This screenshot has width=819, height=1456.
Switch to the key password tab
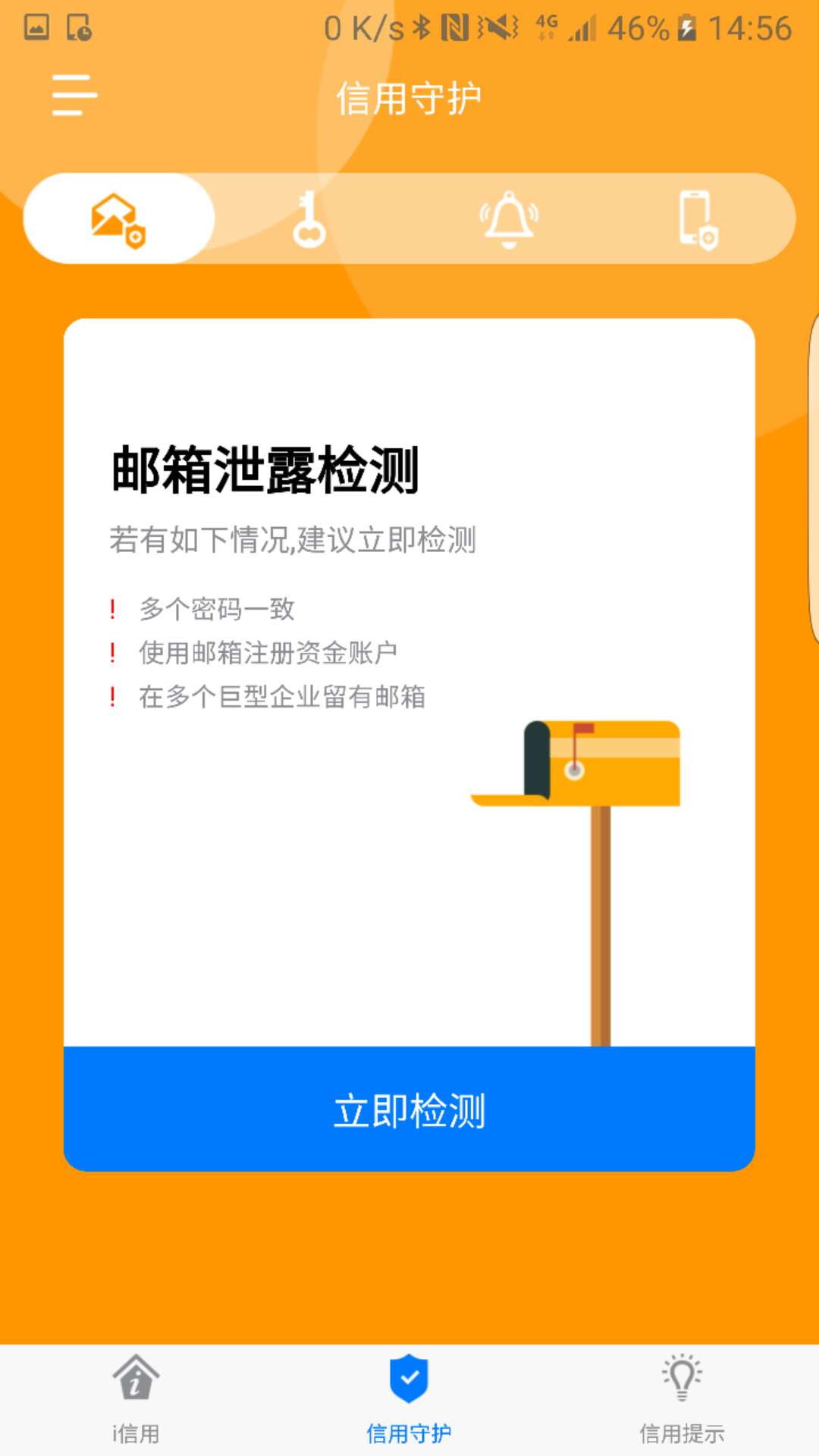(309, 218)
